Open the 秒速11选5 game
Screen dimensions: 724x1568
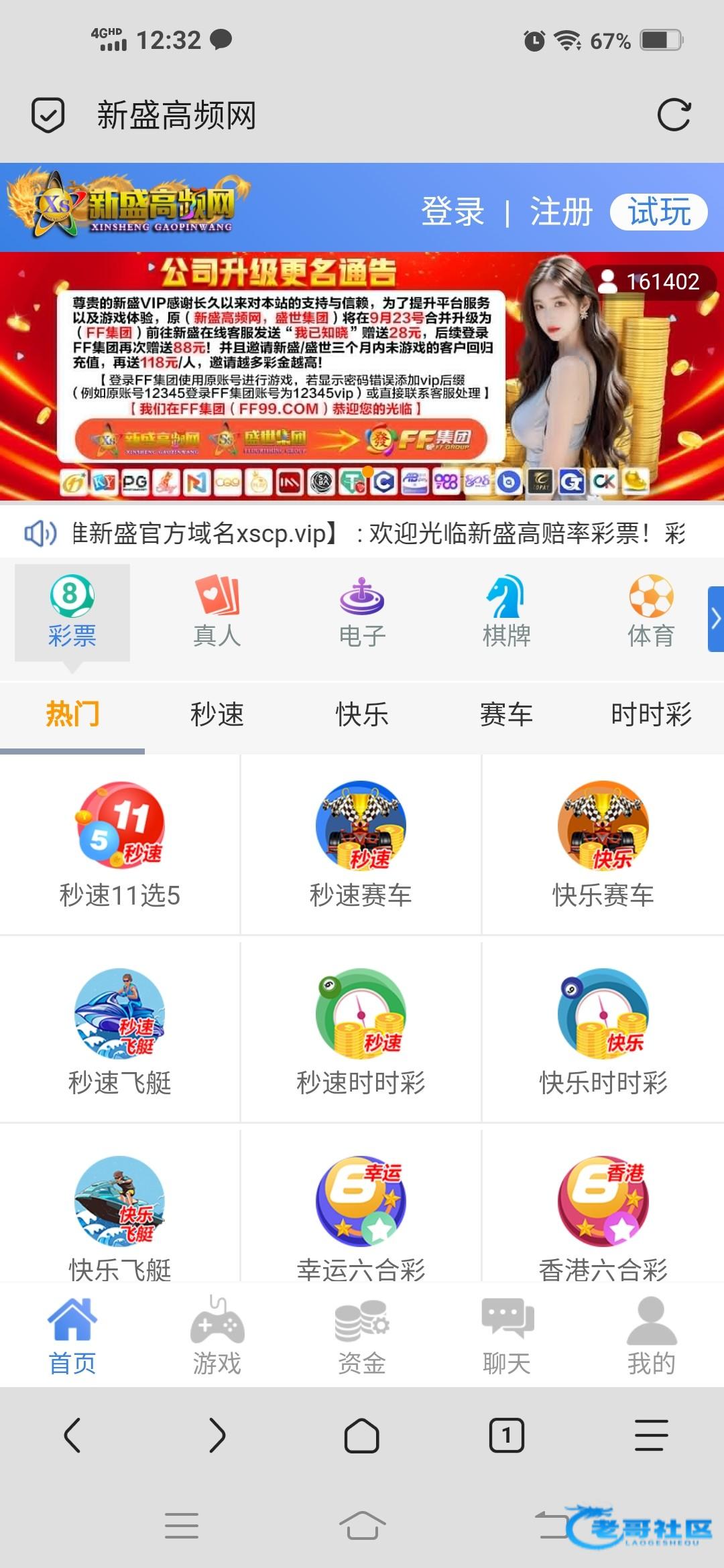tap(120, 844)
